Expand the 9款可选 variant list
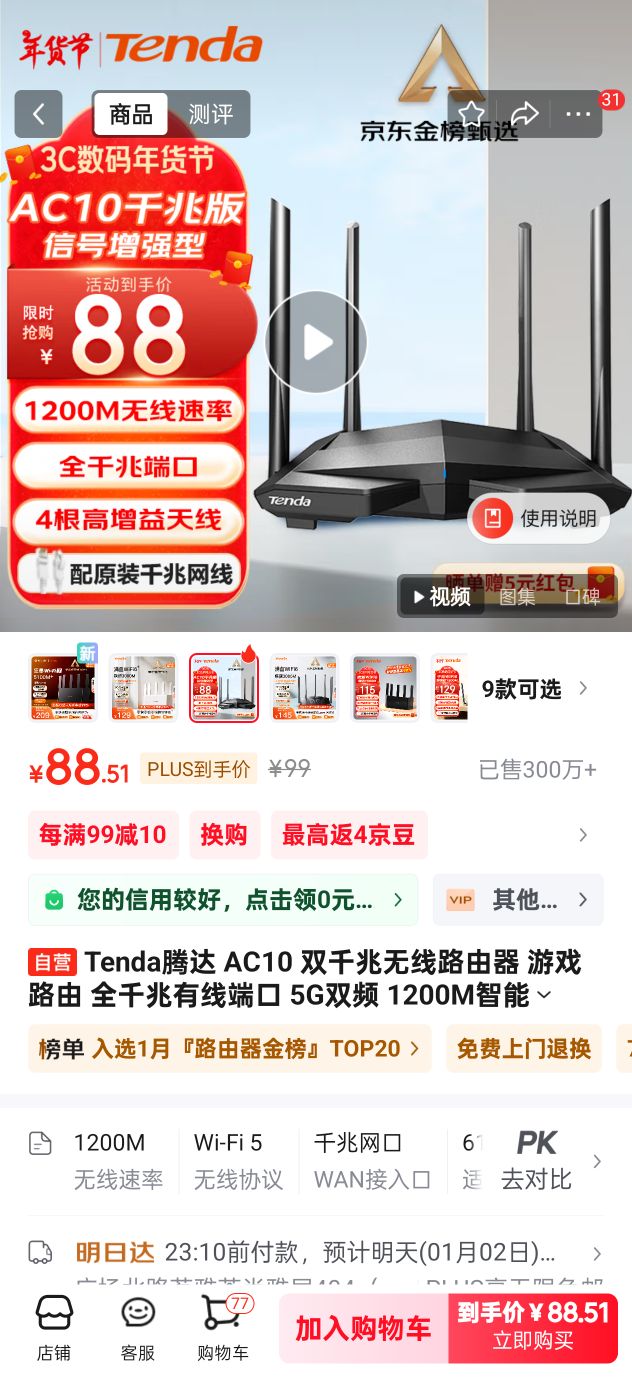The width and height of the screenshot is (632, 1390). (535, 689)
